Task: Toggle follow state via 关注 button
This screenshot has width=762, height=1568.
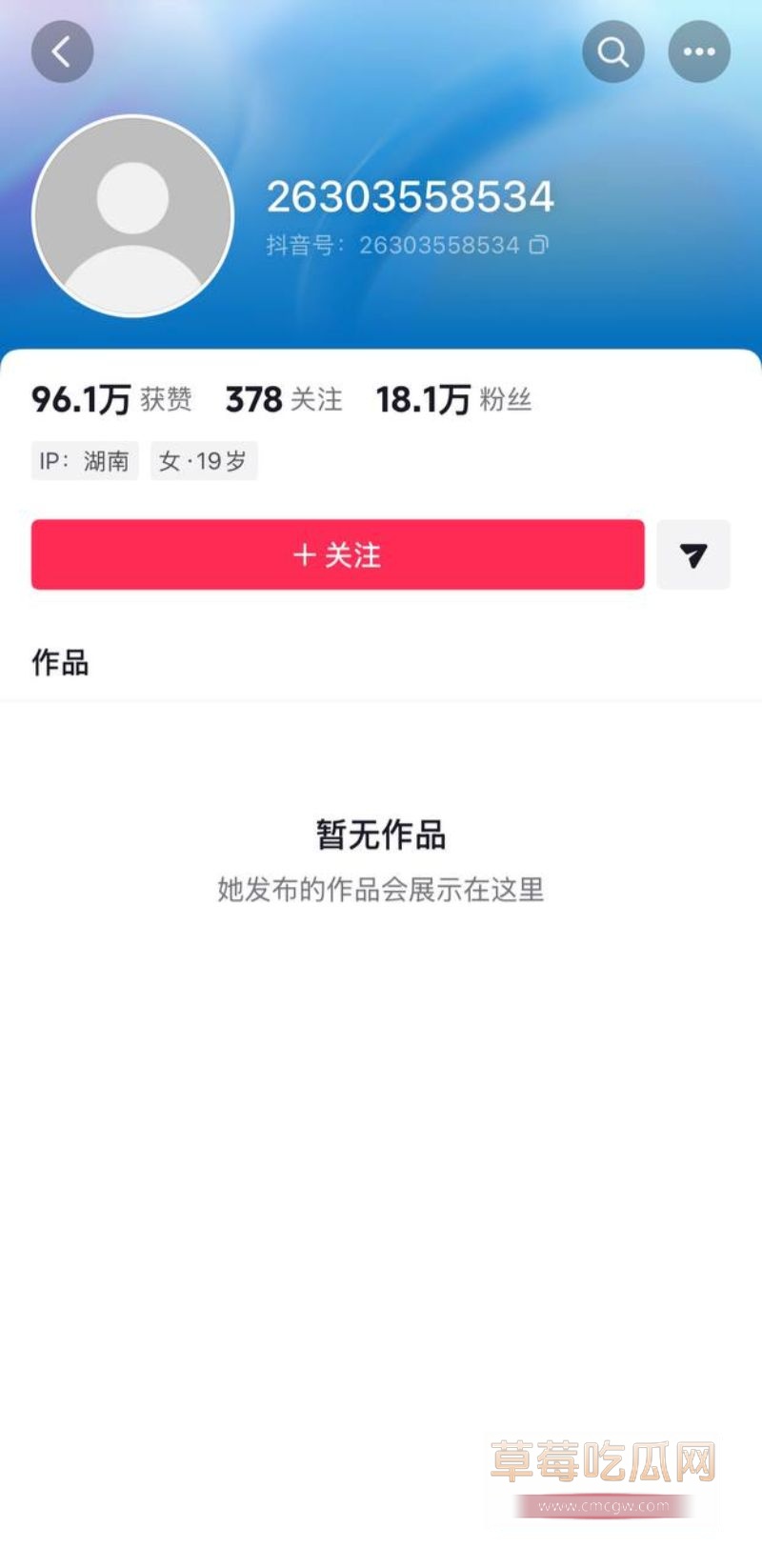Action: 351,555
